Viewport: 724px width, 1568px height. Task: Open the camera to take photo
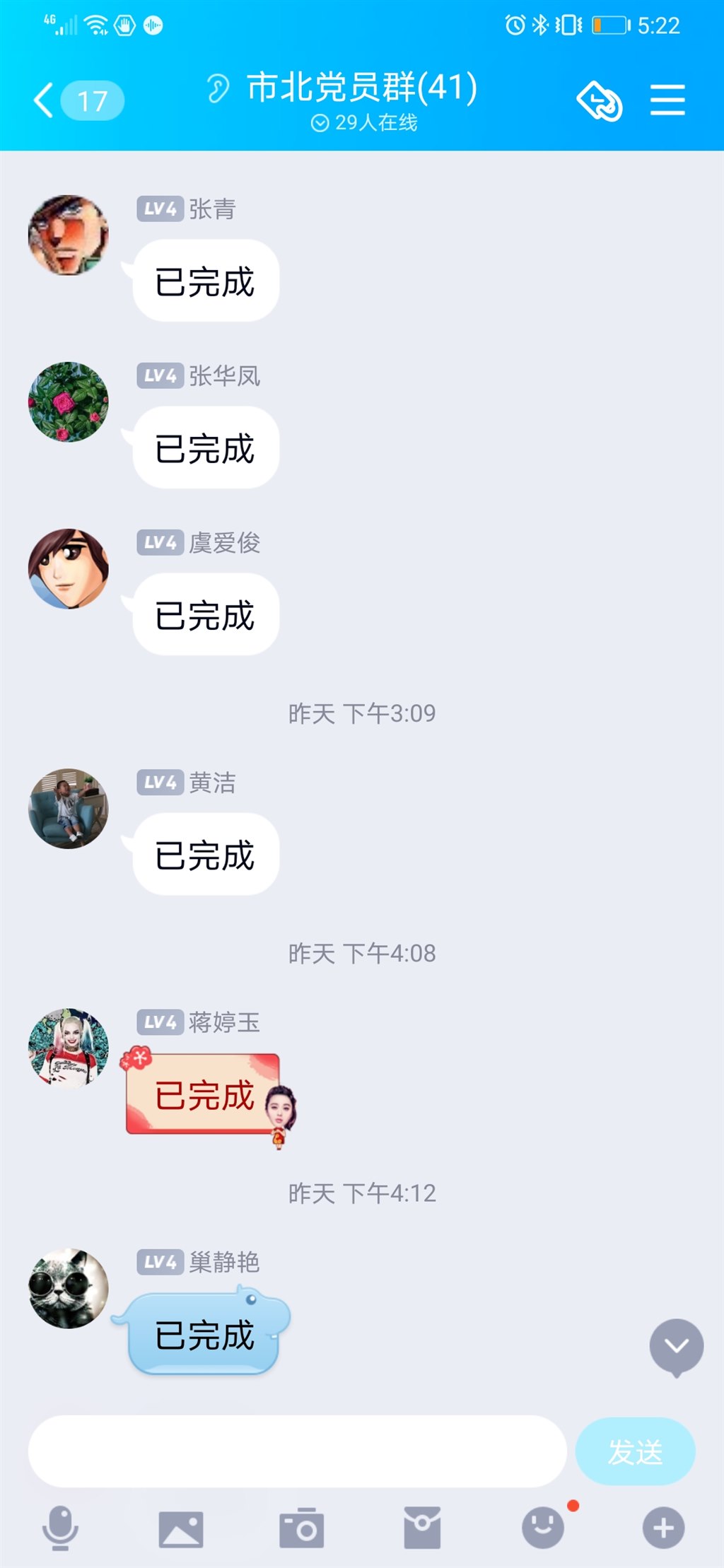click(x=302, y=1529)
